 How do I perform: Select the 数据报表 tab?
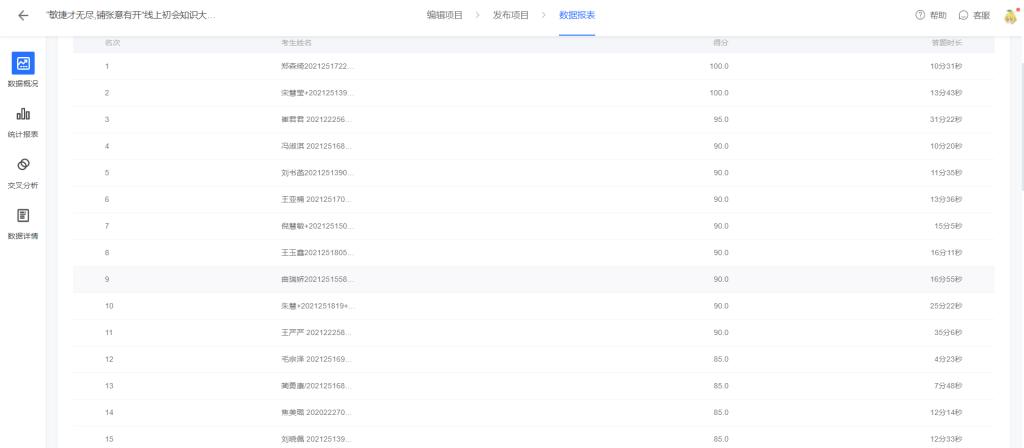tap(577, 15)
